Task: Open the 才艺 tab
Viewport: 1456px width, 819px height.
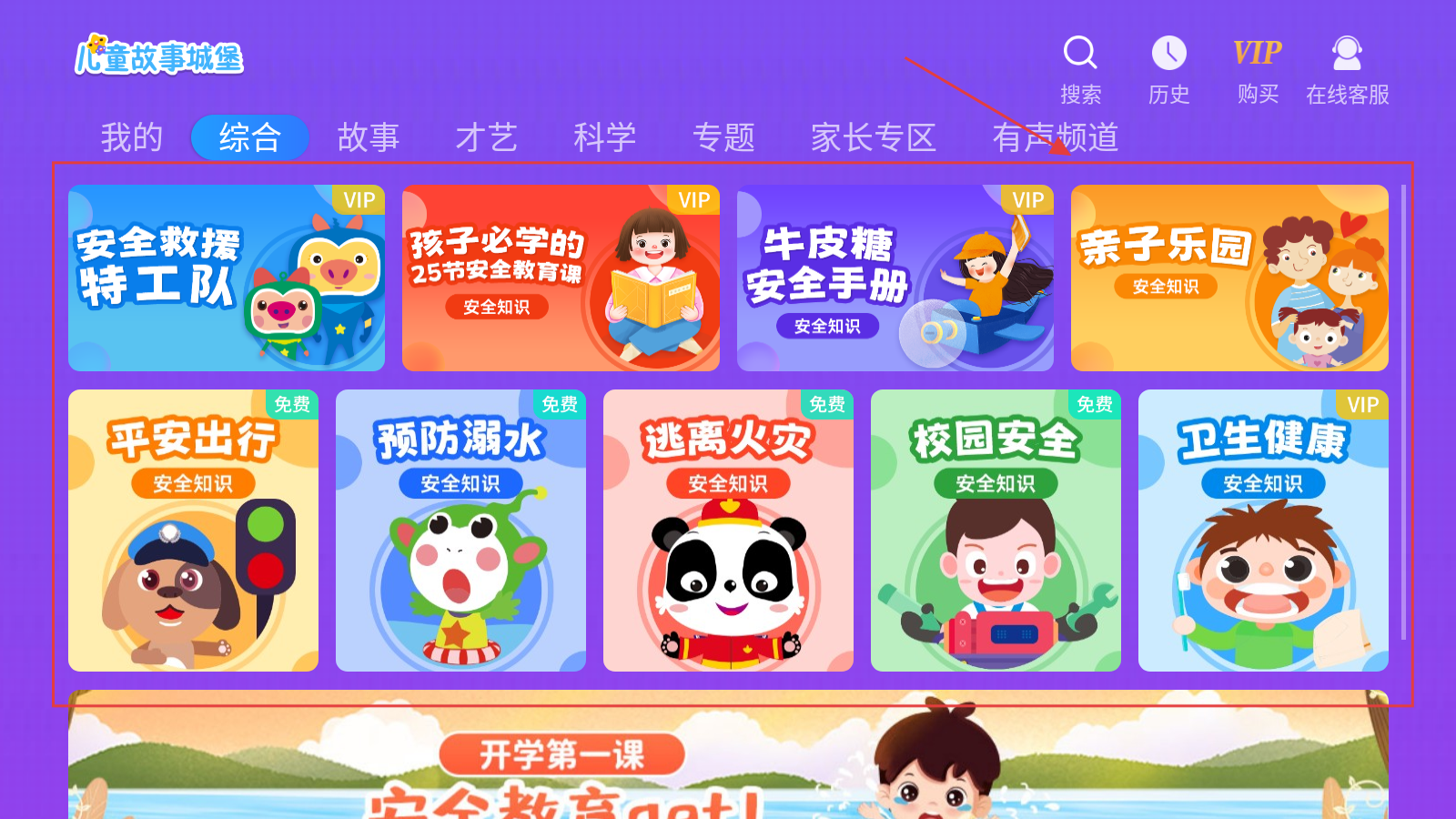Action: coord(486,137)
